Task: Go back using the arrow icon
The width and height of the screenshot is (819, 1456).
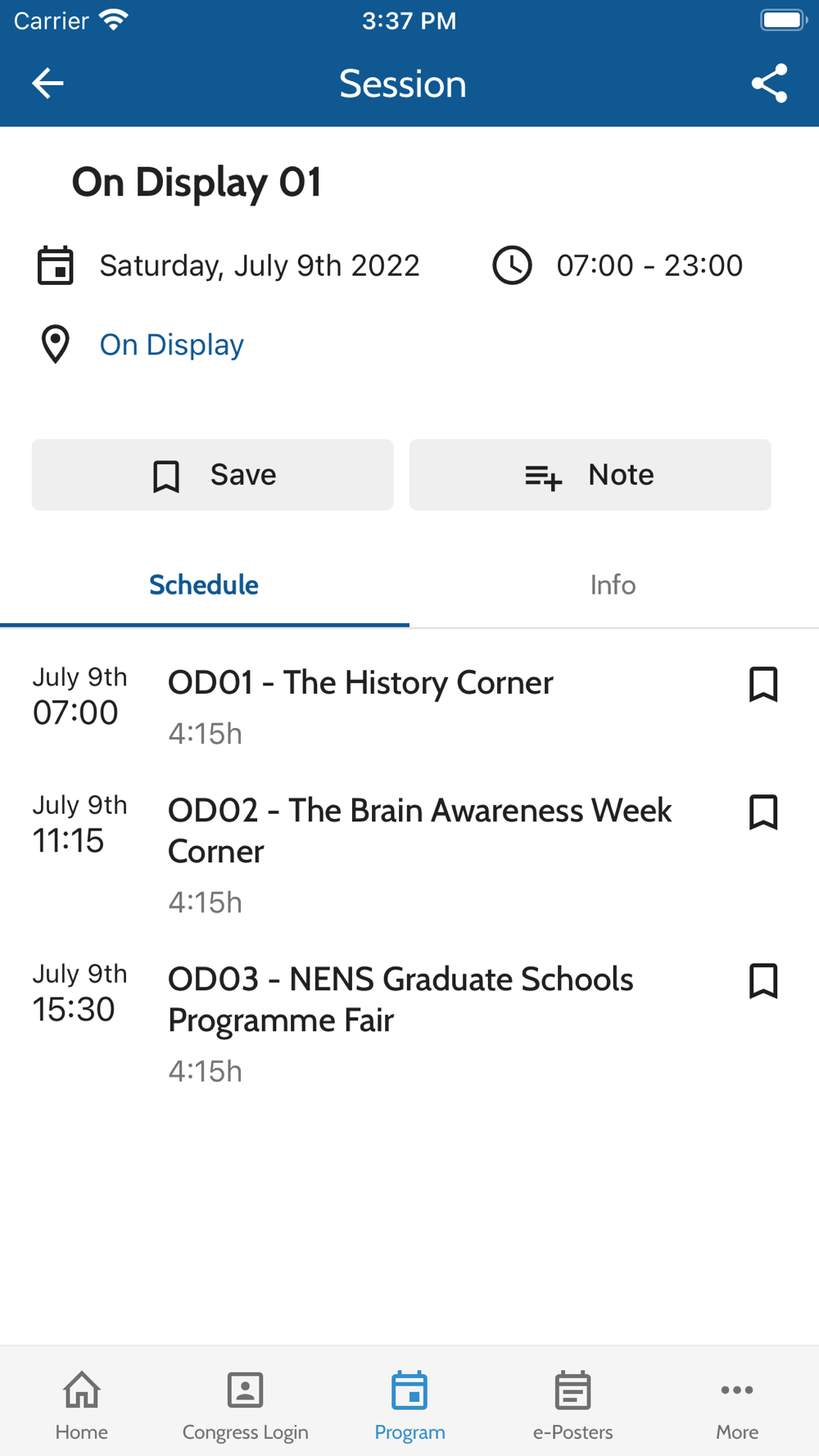Action: click(x=48, y=84)
